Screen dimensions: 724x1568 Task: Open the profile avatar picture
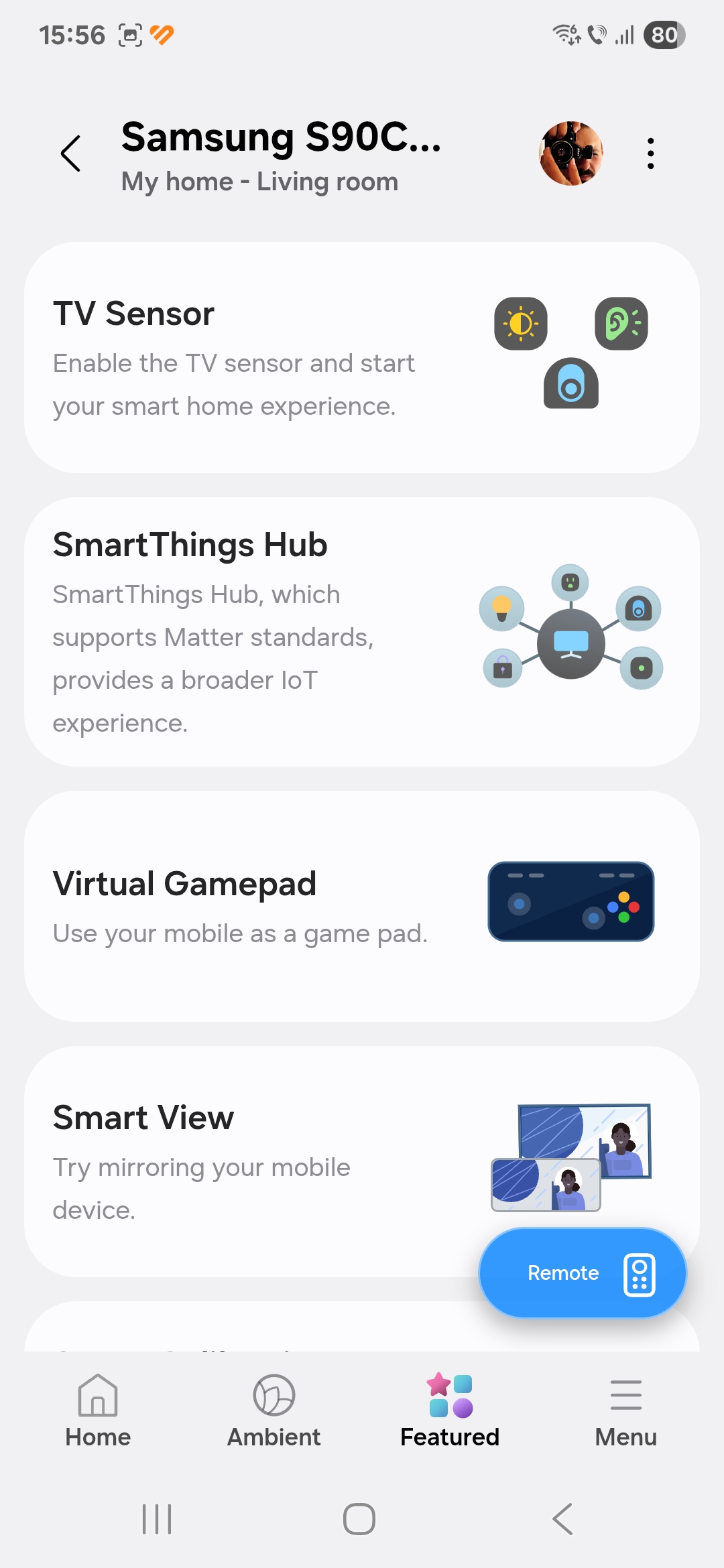571,153
